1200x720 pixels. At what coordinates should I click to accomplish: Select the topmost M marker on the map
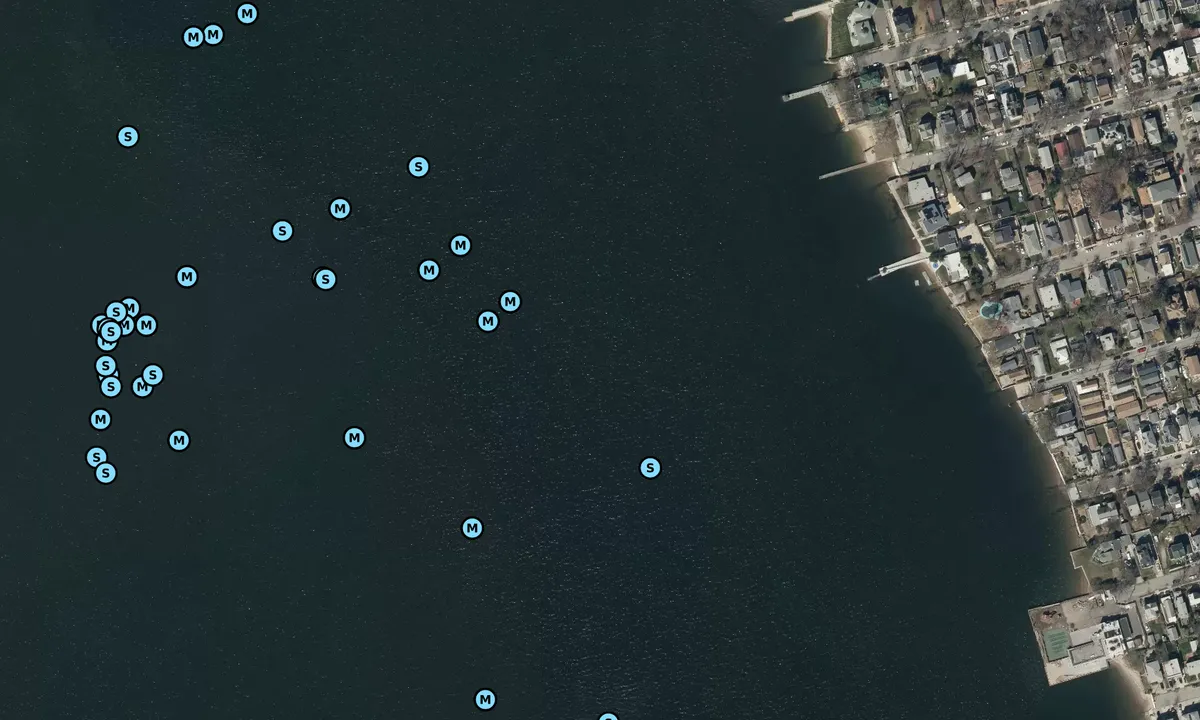247,14
